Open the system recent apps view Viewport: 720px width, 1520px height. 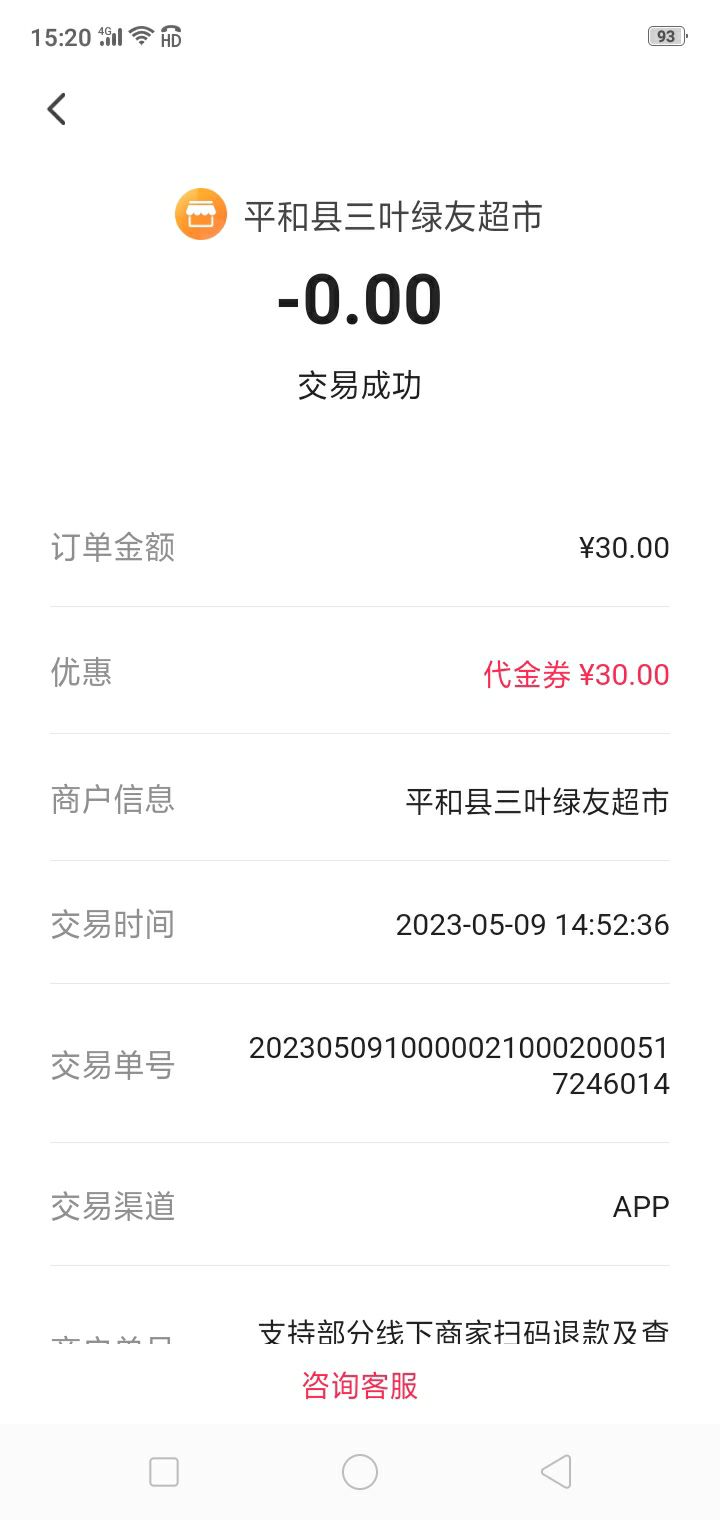point(164,1472)
